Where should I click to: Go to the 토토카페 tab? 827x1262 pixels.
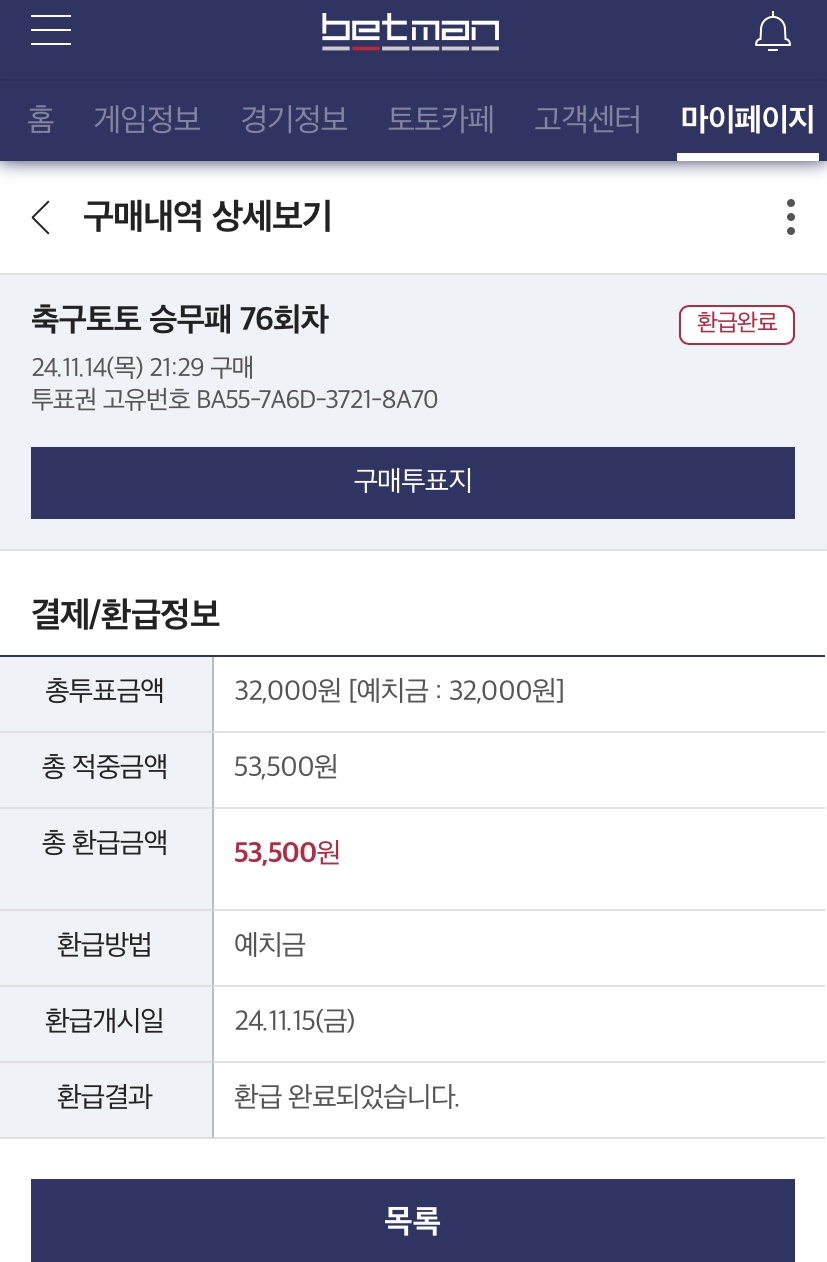pyautogui.click(x=441, y=120)
